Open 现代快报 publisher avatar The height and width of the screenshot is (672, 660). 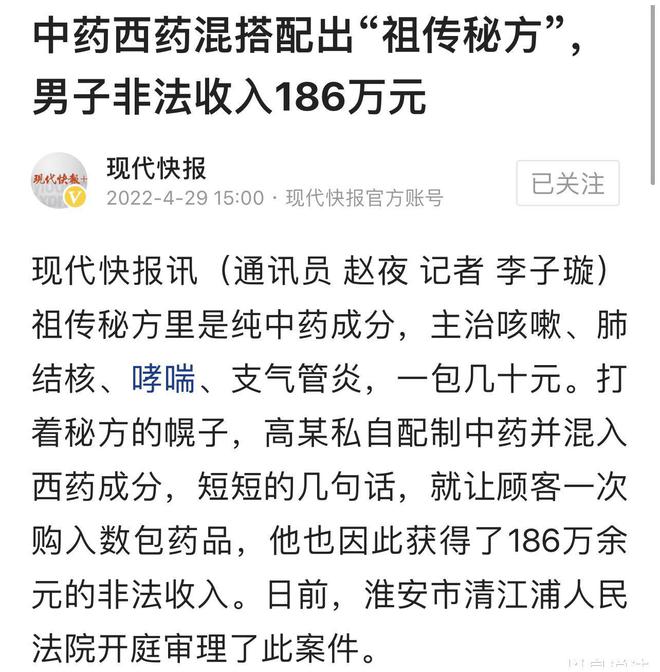coord(61,182)
